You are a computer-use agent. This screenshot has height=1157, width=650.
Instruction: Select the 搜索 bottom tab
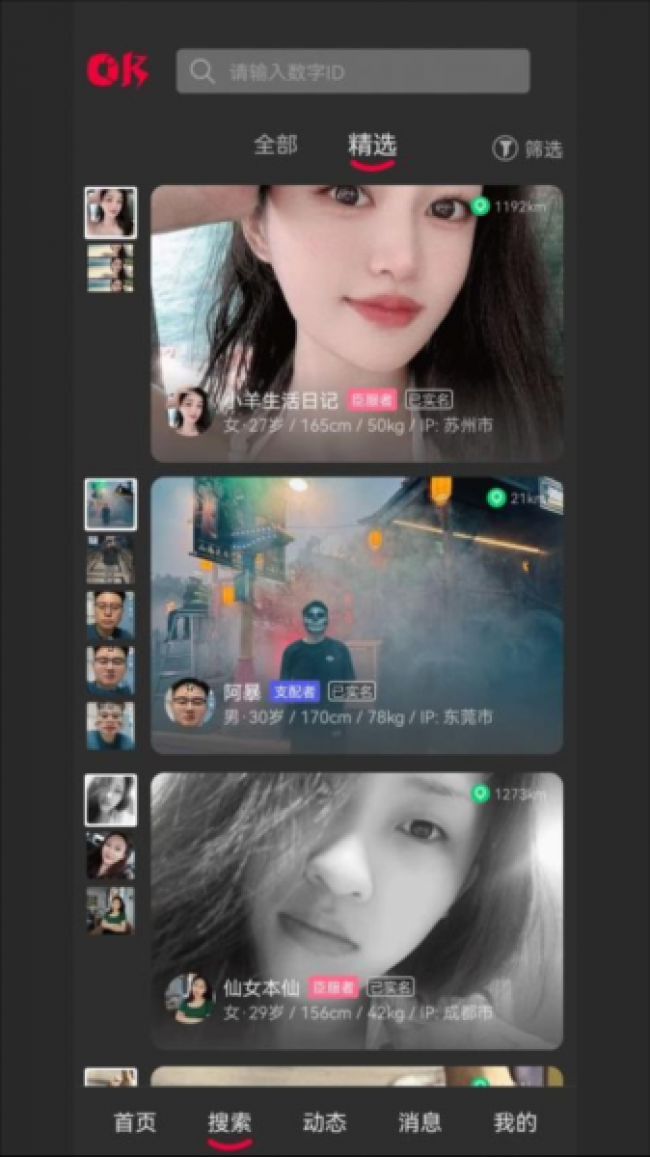[x=230, y=1122]
